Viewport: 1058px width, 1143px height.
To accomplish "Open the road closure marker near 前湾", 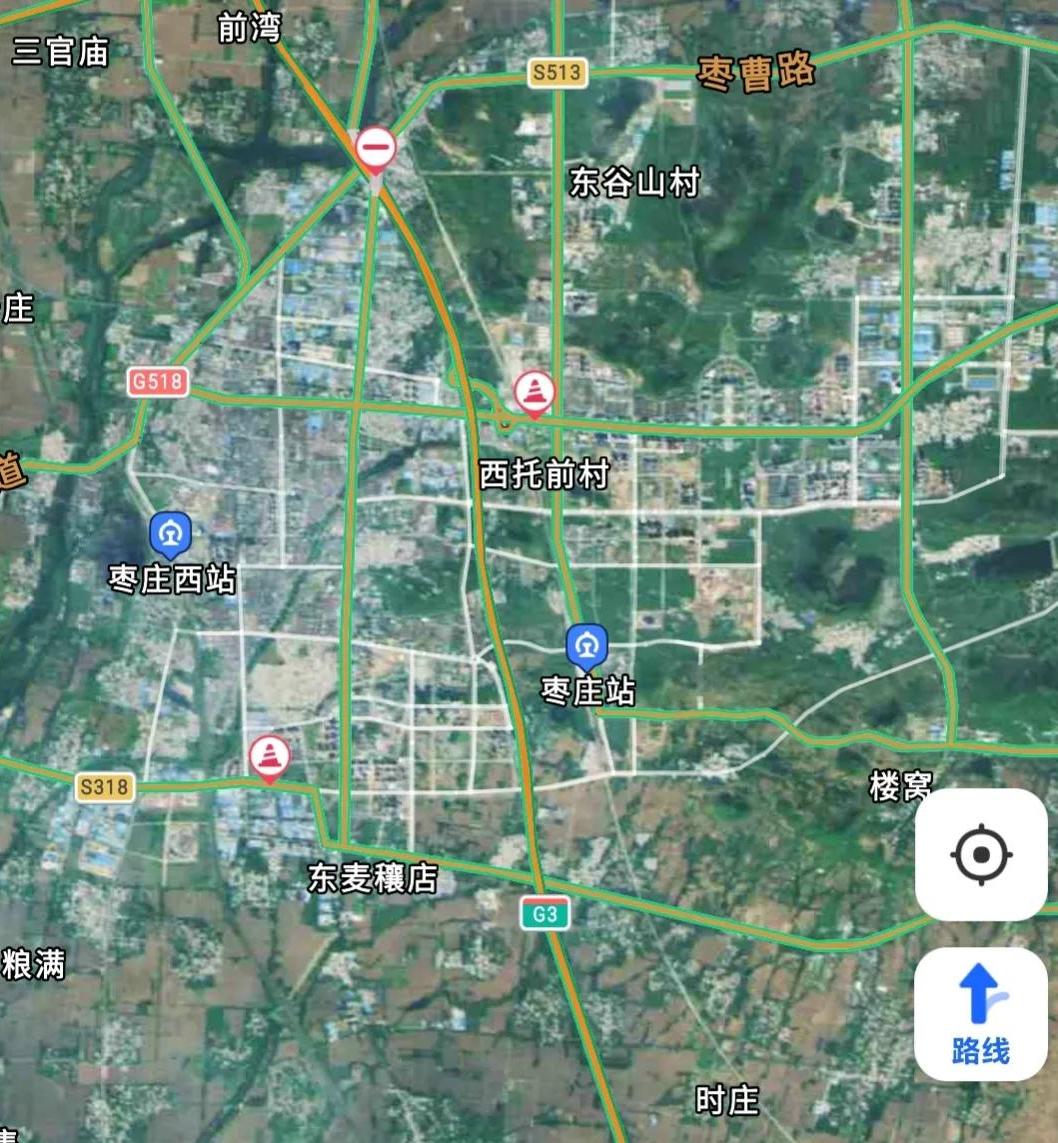I will (x=376, y=148).
